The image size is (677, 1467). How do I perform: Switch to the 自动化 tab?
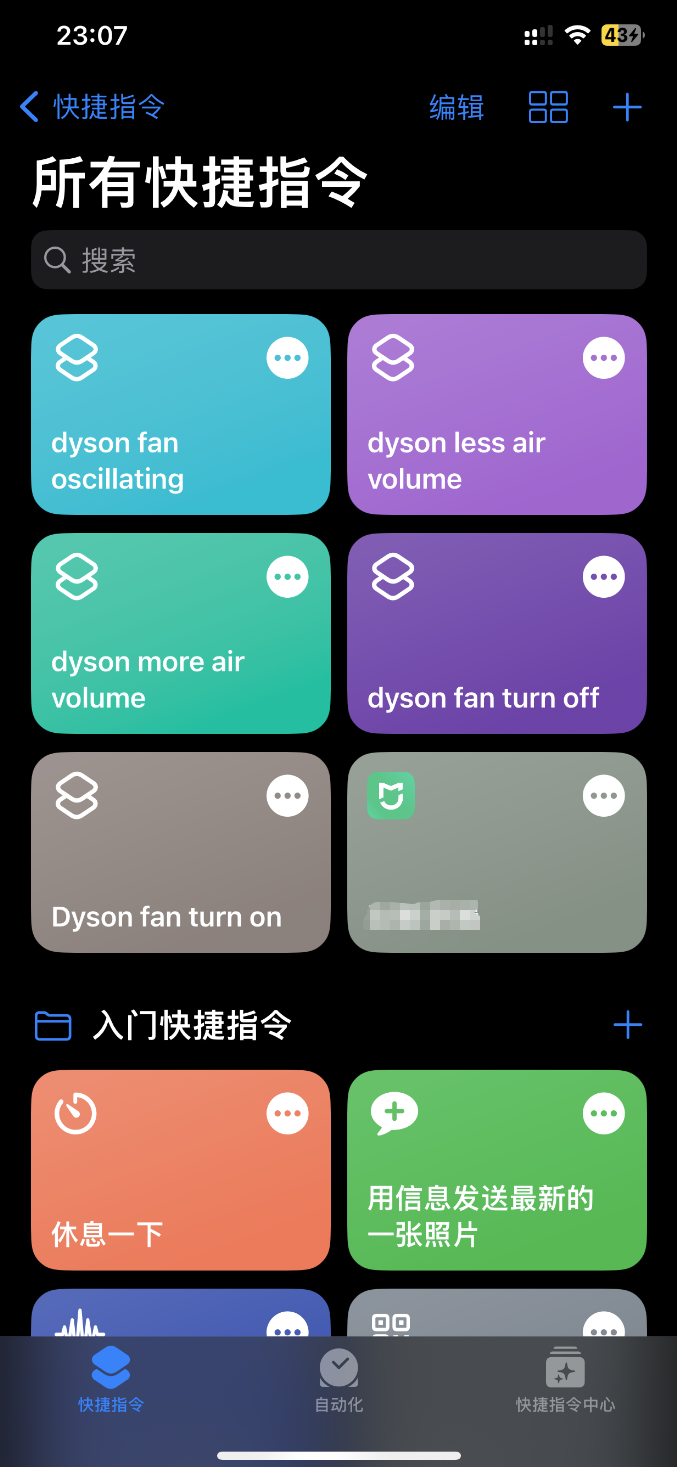pos(339,1380)
